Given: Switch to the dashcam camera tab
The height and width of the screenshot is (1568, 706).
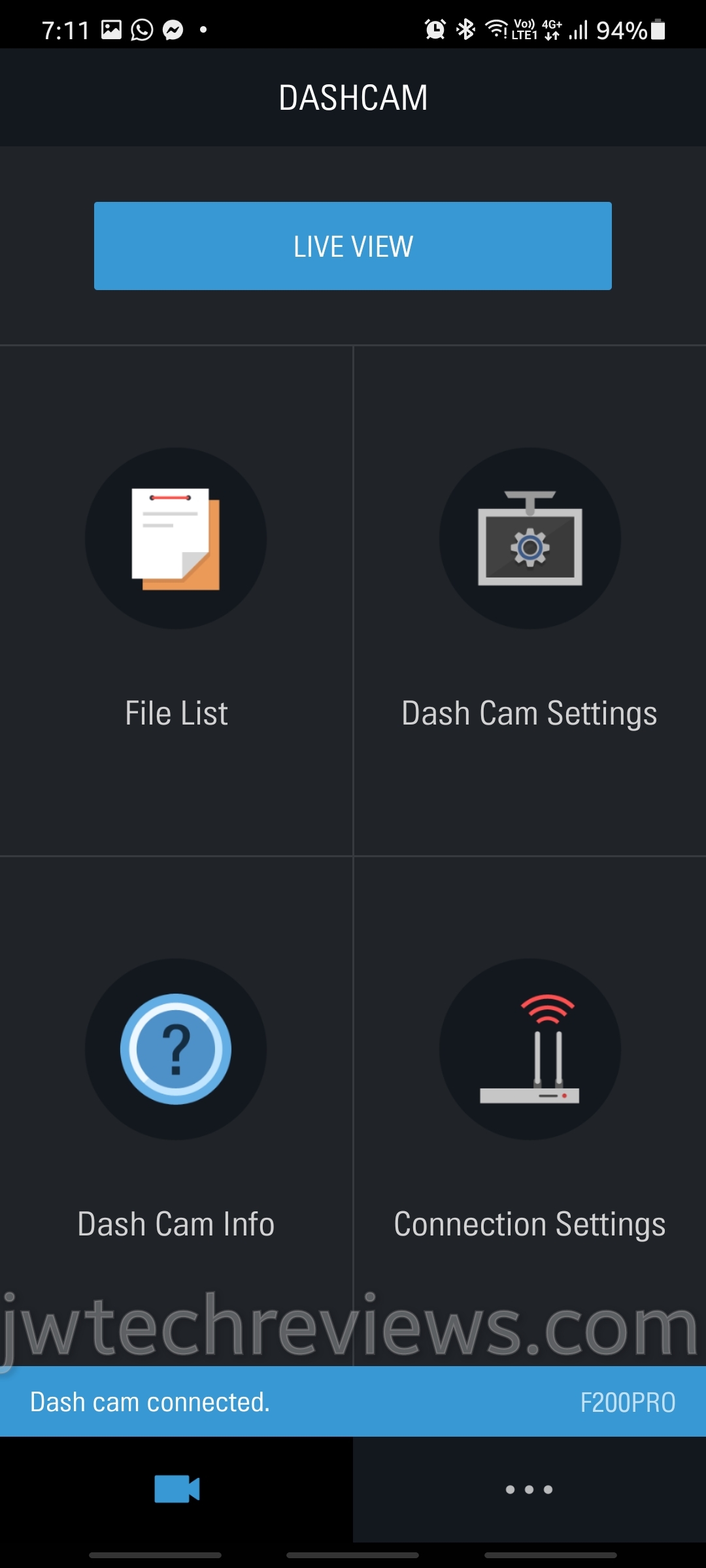Looking at the screenshot, I should pos(176,1489).
